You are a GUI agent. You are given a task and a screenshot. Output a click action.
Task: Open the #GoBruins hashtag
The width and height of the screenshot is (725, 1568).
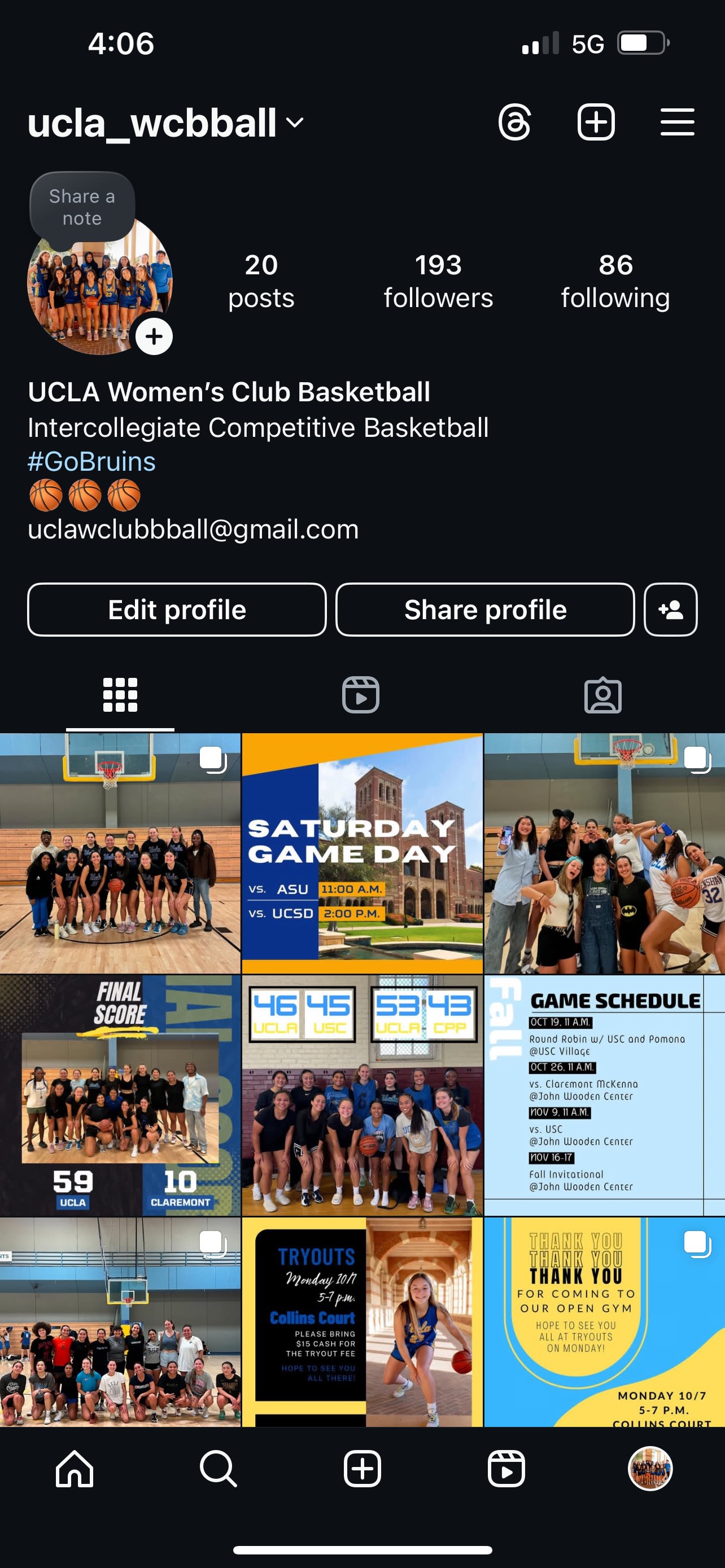click(91, 461)
